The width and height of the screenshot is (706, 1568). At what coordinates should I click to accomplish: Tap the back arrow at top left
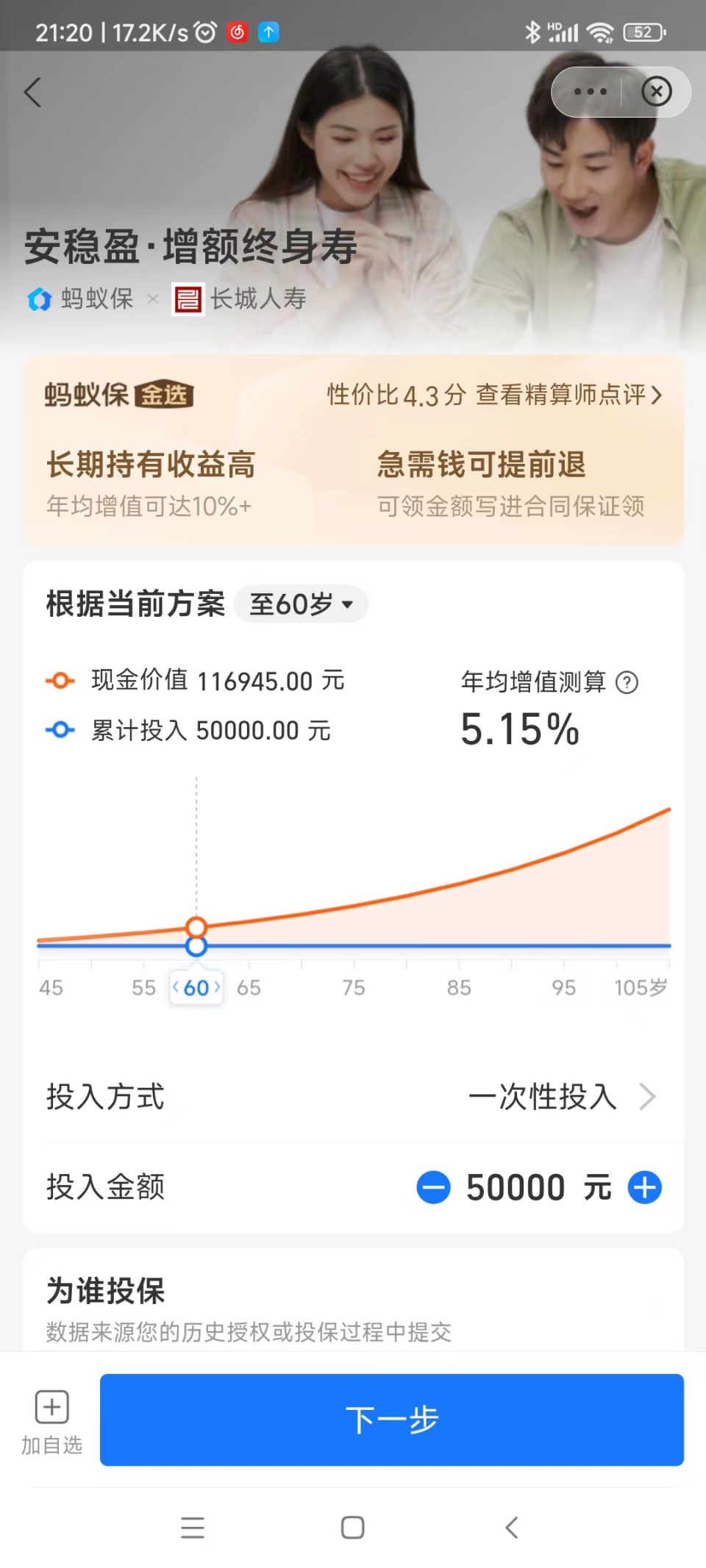point(32,92)
